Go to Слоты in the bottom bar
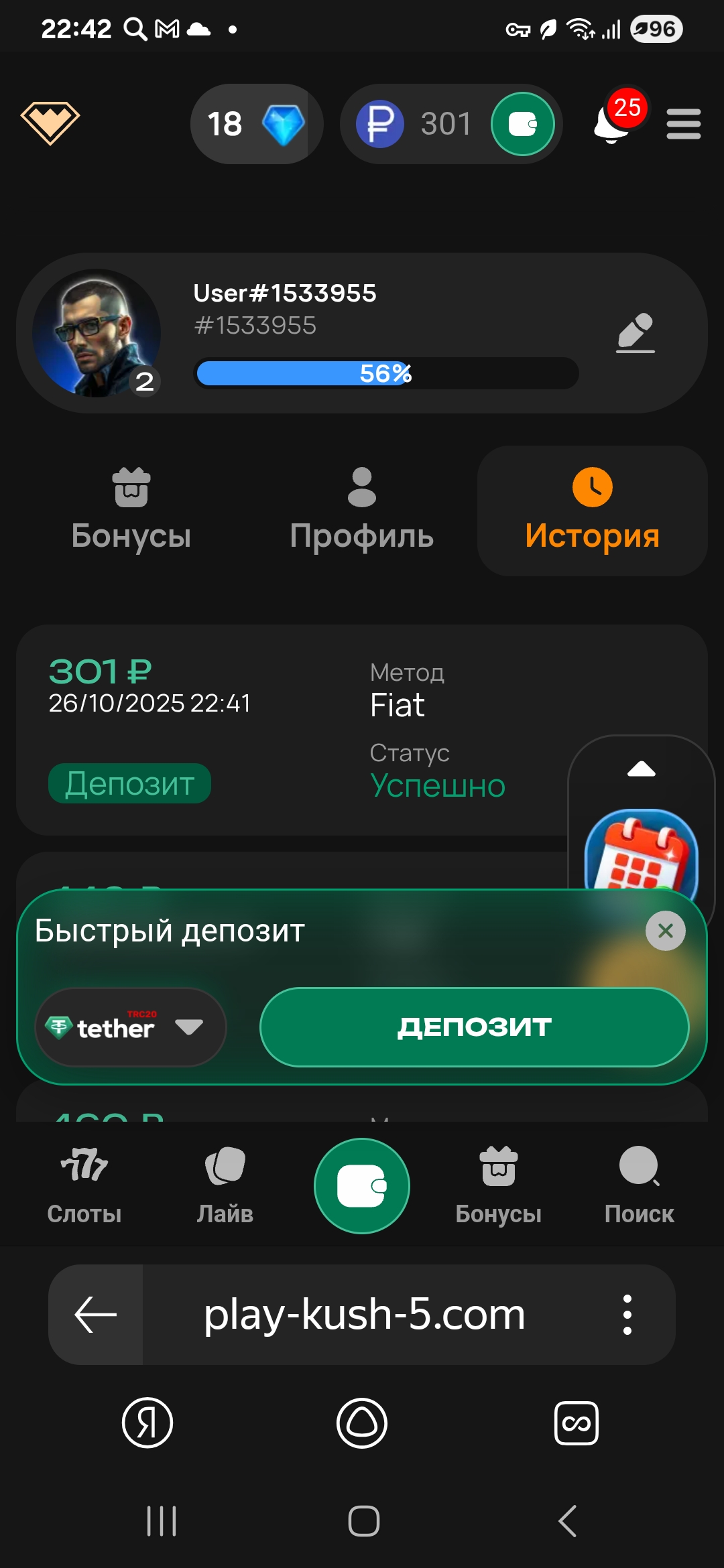The image size is (724, 1568). click(84, 1185)
